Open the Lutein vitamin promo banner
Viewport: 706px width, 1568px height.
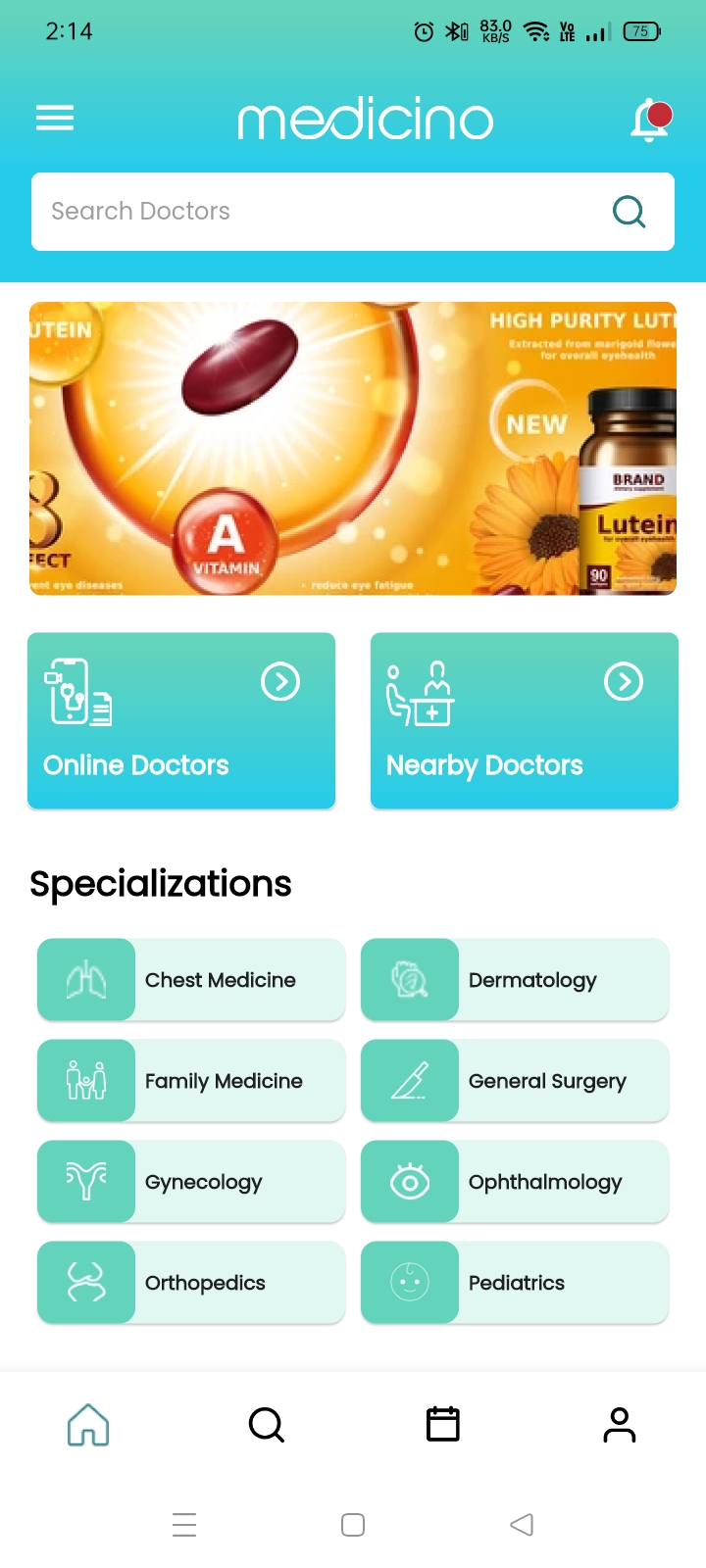pos(353,448)
